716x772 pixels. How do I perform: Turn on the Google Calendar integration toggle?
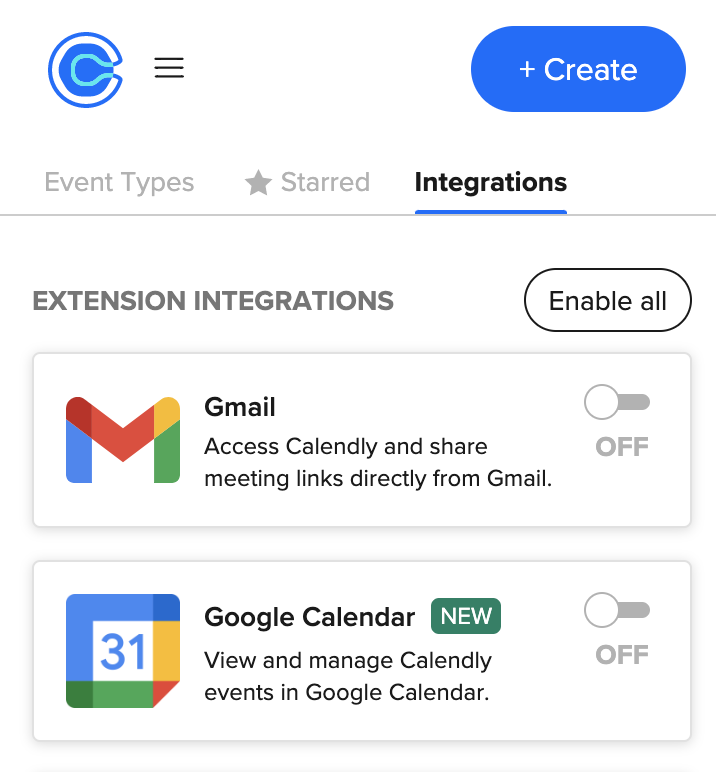coord(617,610)
